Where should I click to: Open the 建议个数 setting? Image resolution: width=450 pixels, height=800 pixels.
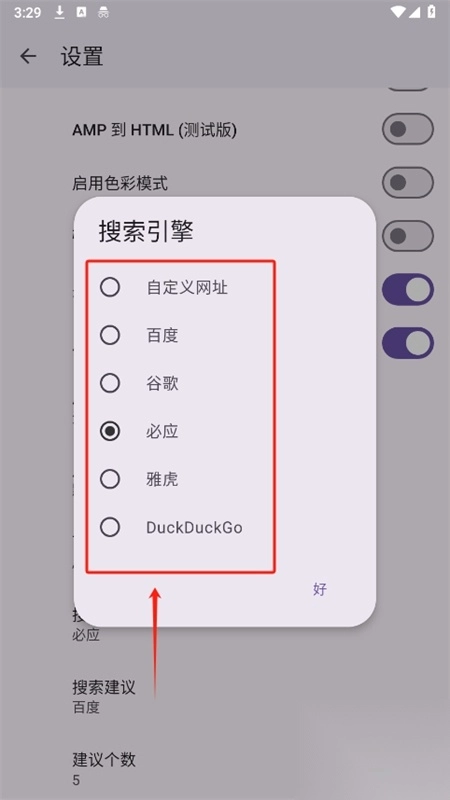pyautogui.click(x=225, y=769)
